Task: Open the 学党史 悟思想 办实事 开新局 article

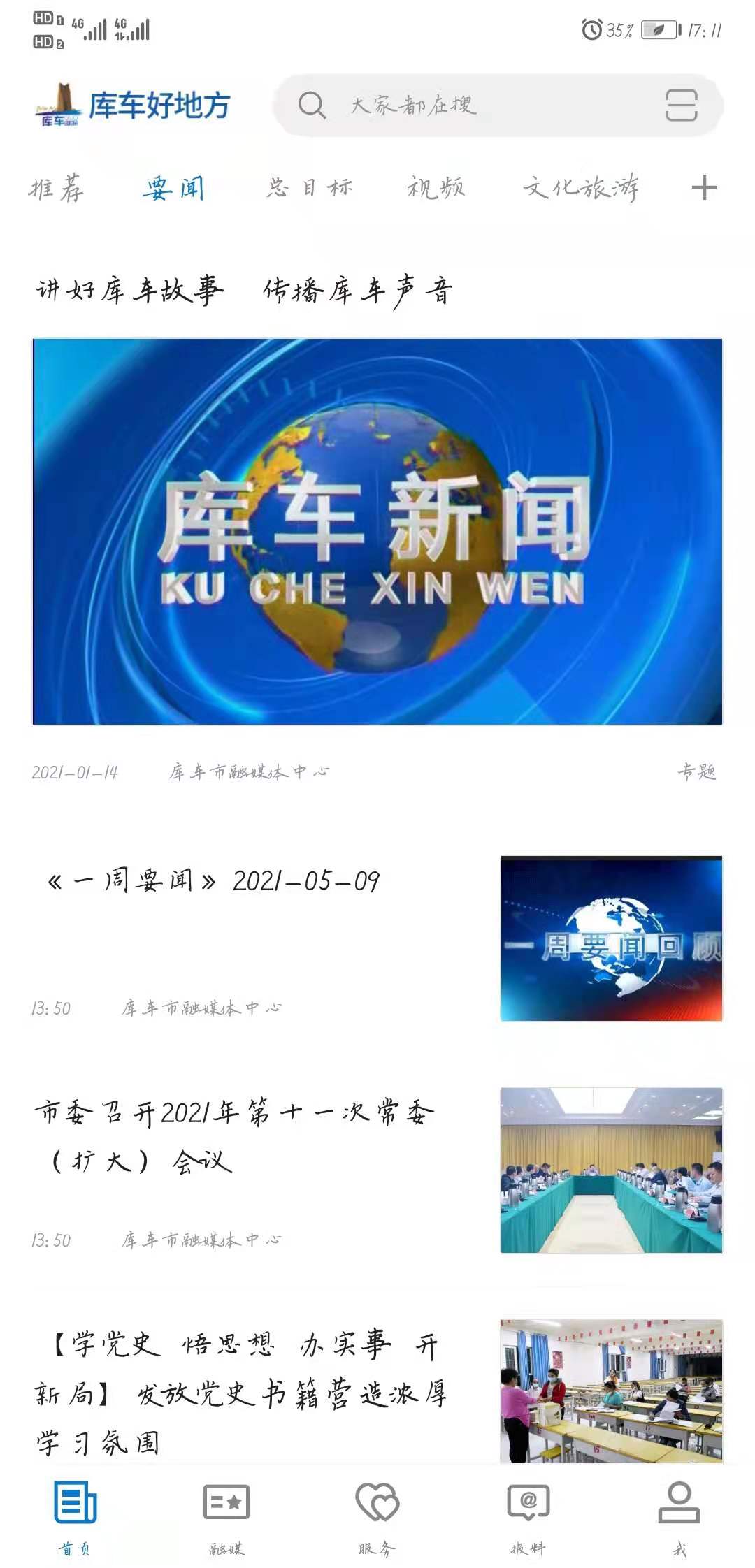Action: click(241, 1394)
